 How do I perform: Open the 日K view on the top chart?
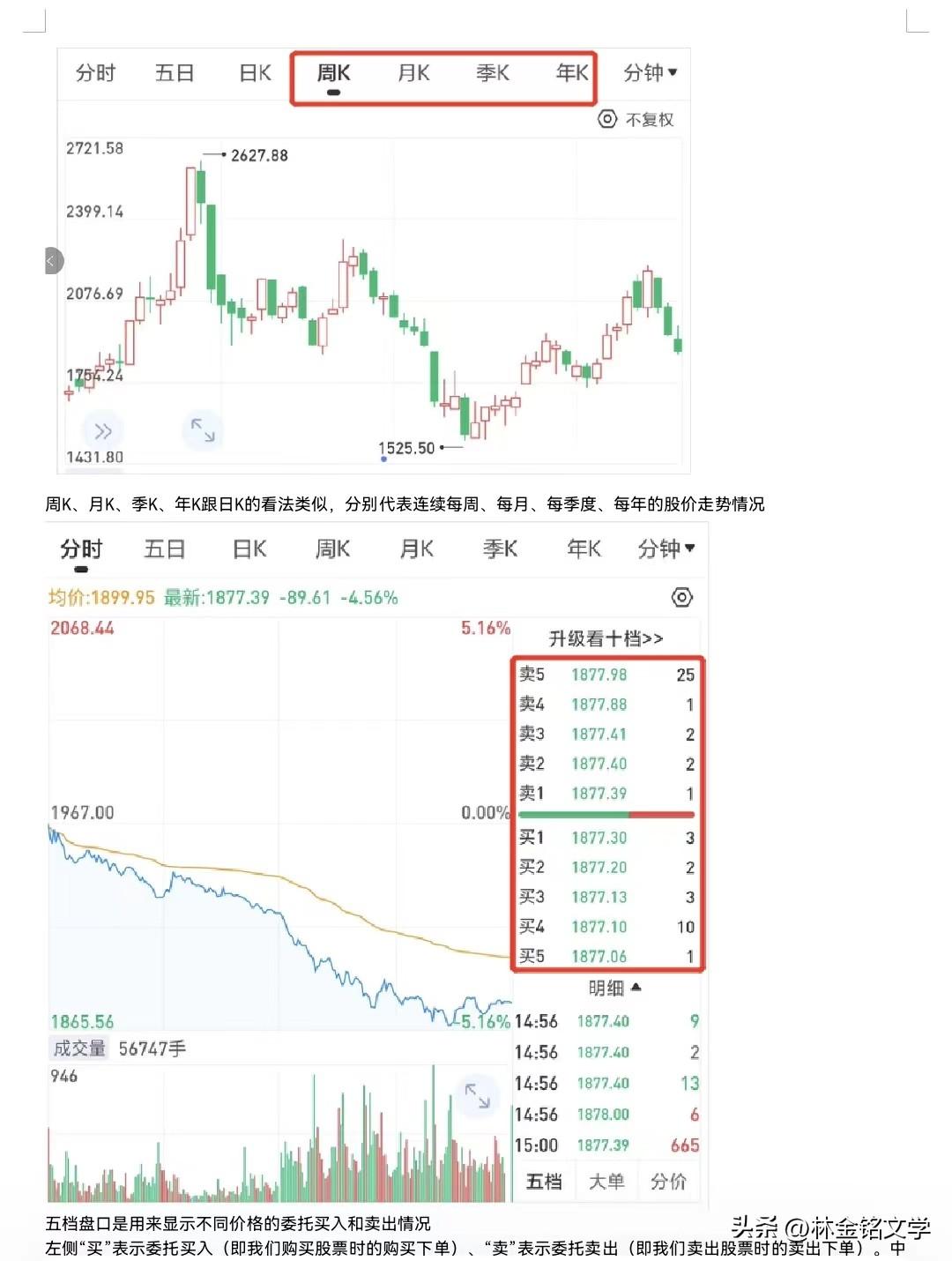(254, 74)
